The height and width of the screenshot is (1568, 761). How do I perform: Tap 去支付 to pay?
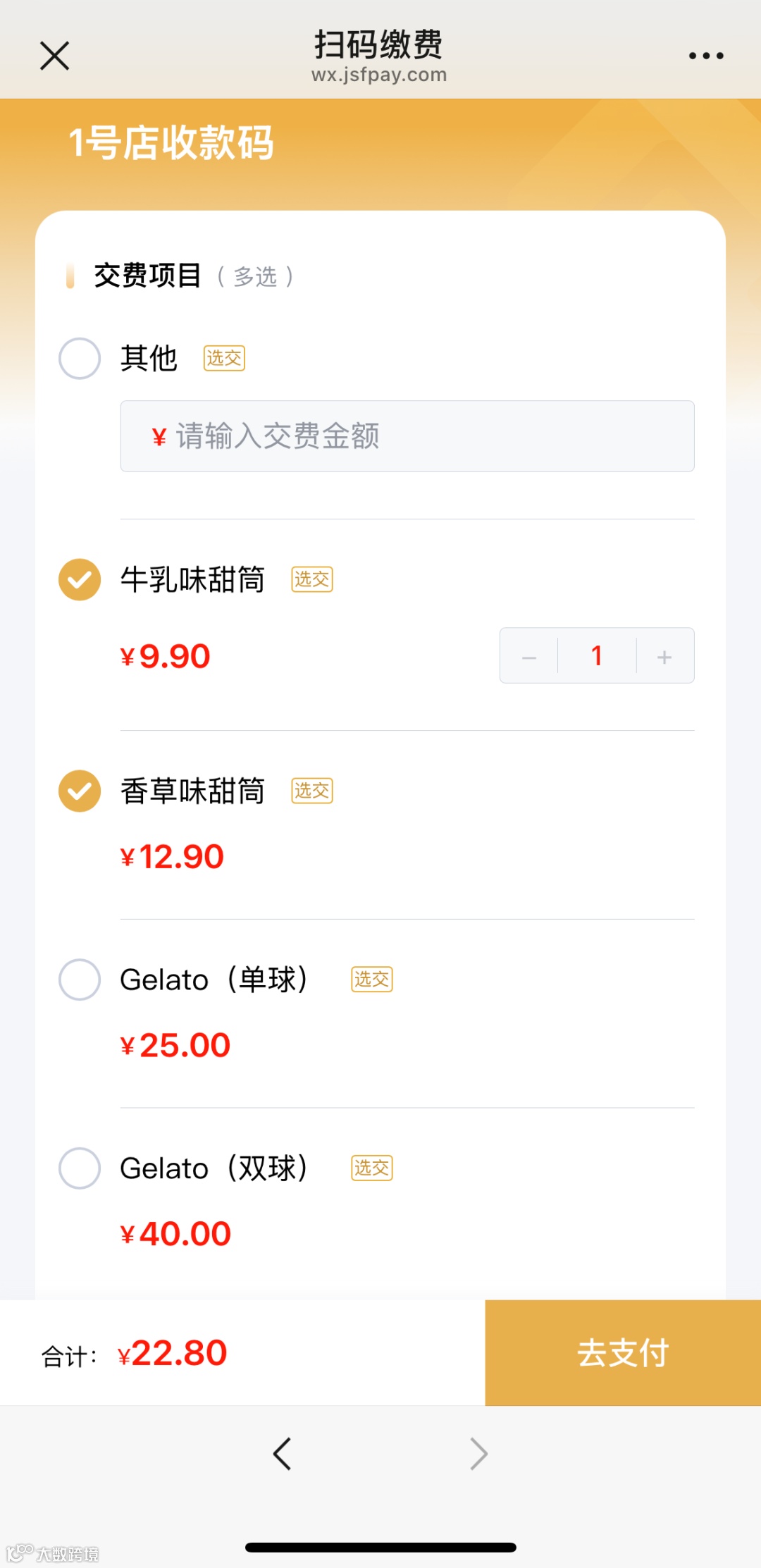coord(623,1353)
